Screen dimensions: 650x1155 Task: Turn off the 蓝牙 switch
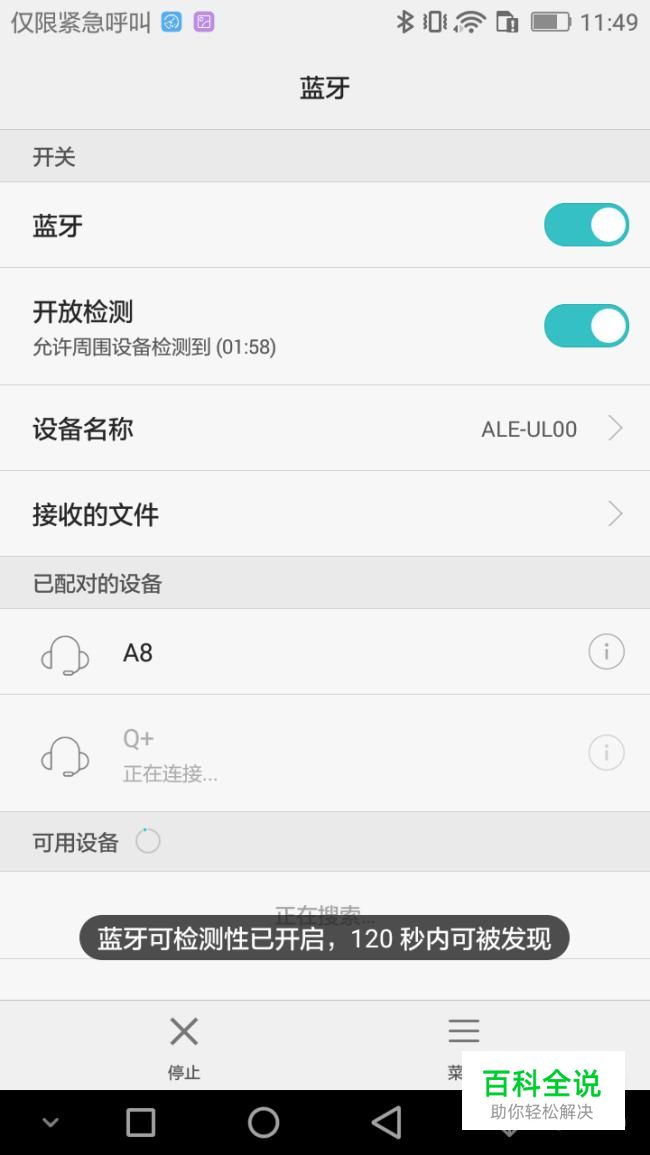pos(586,225)
